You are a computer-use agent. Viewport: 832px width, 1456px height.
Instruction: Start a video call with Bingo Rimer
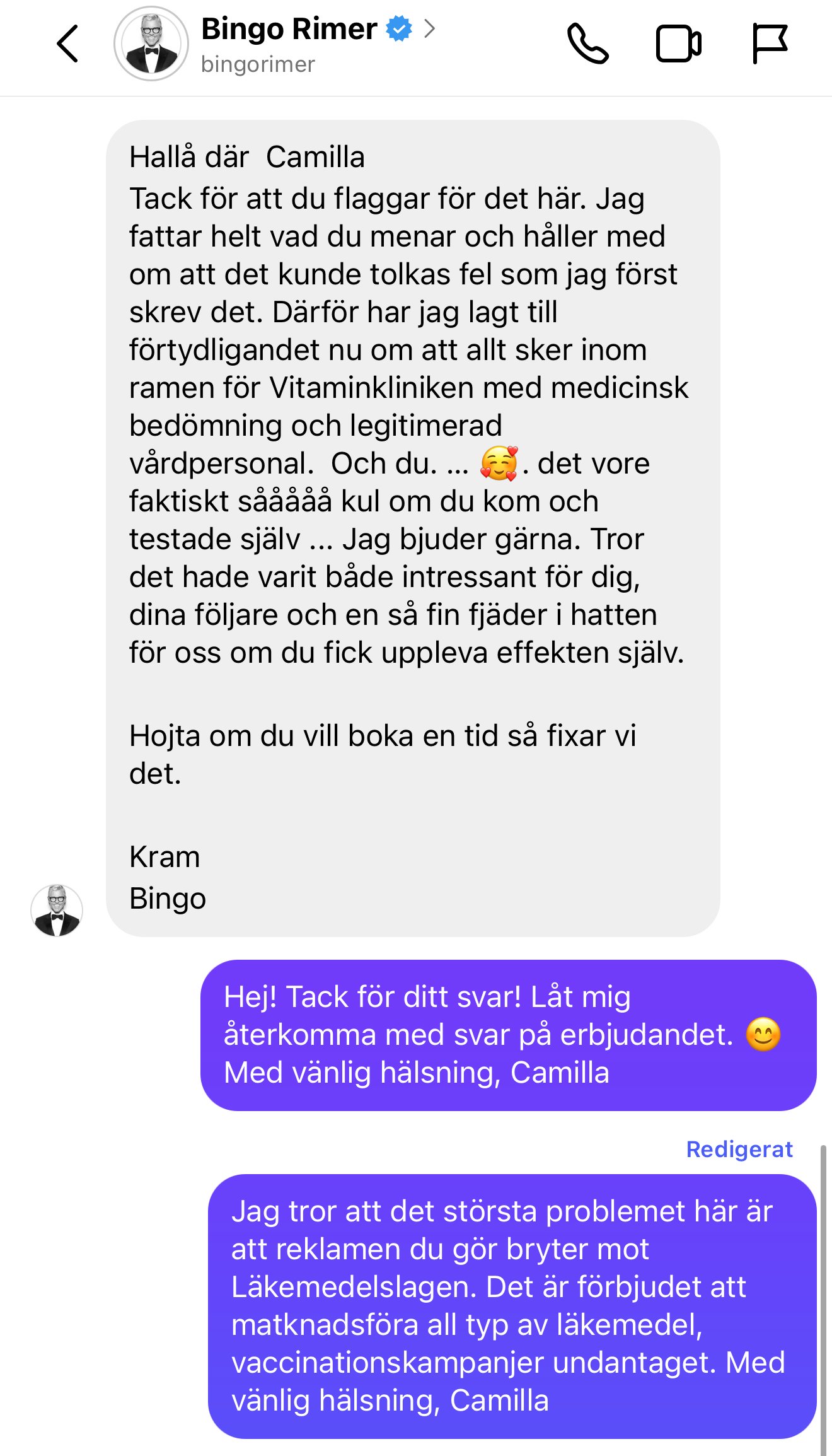point(678,44)
